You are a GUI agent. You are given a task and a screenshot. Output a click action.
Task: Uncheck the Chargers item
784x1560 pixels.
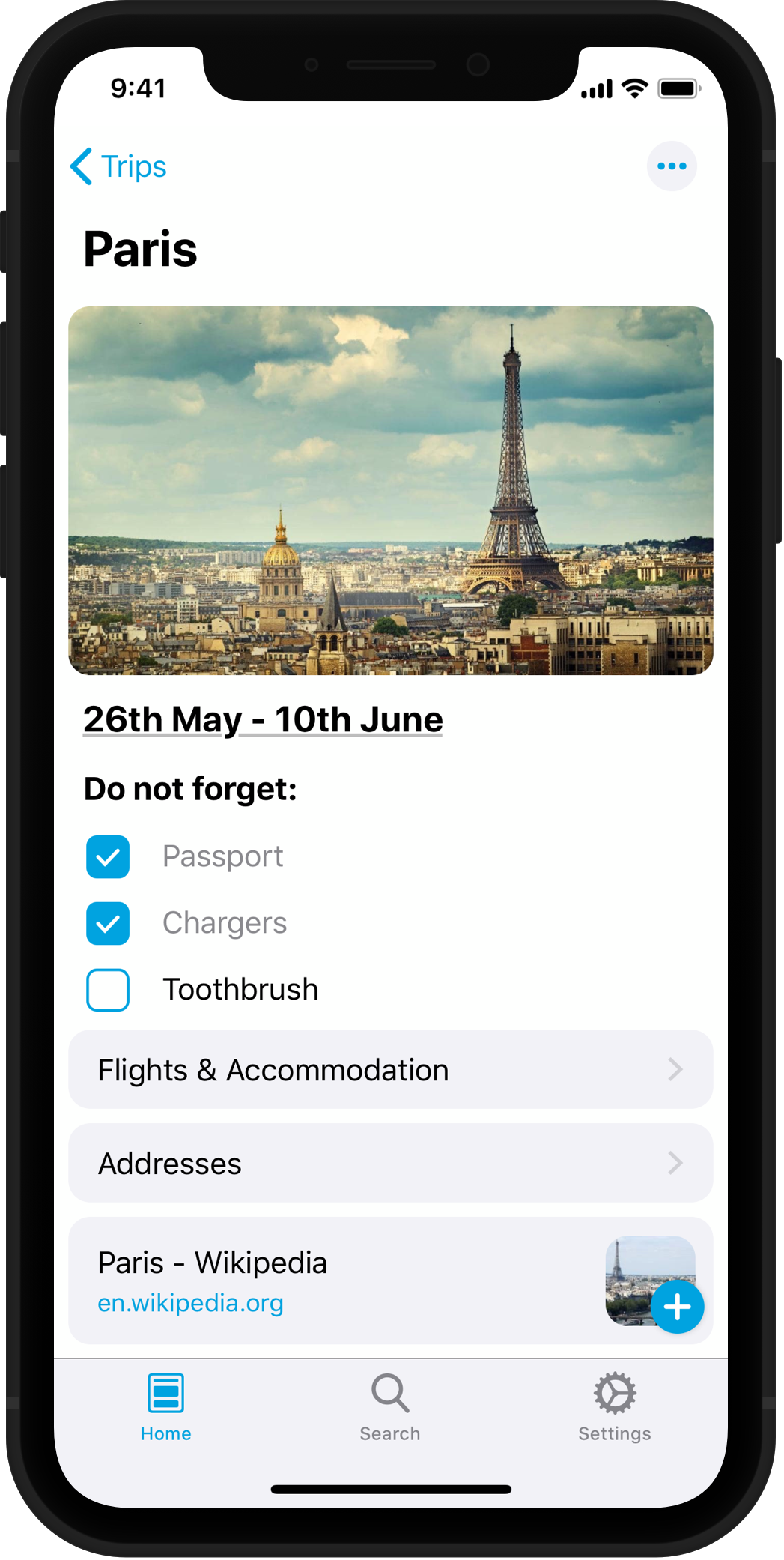[108, 923]
